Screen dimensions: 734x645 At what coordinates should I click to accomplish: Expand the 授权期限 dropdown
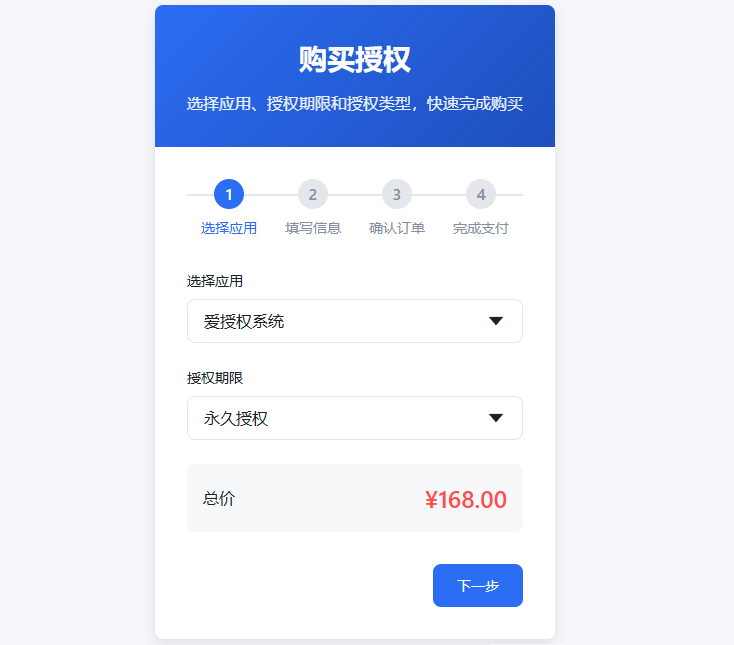pyautogui.click(x=354, y=418)
